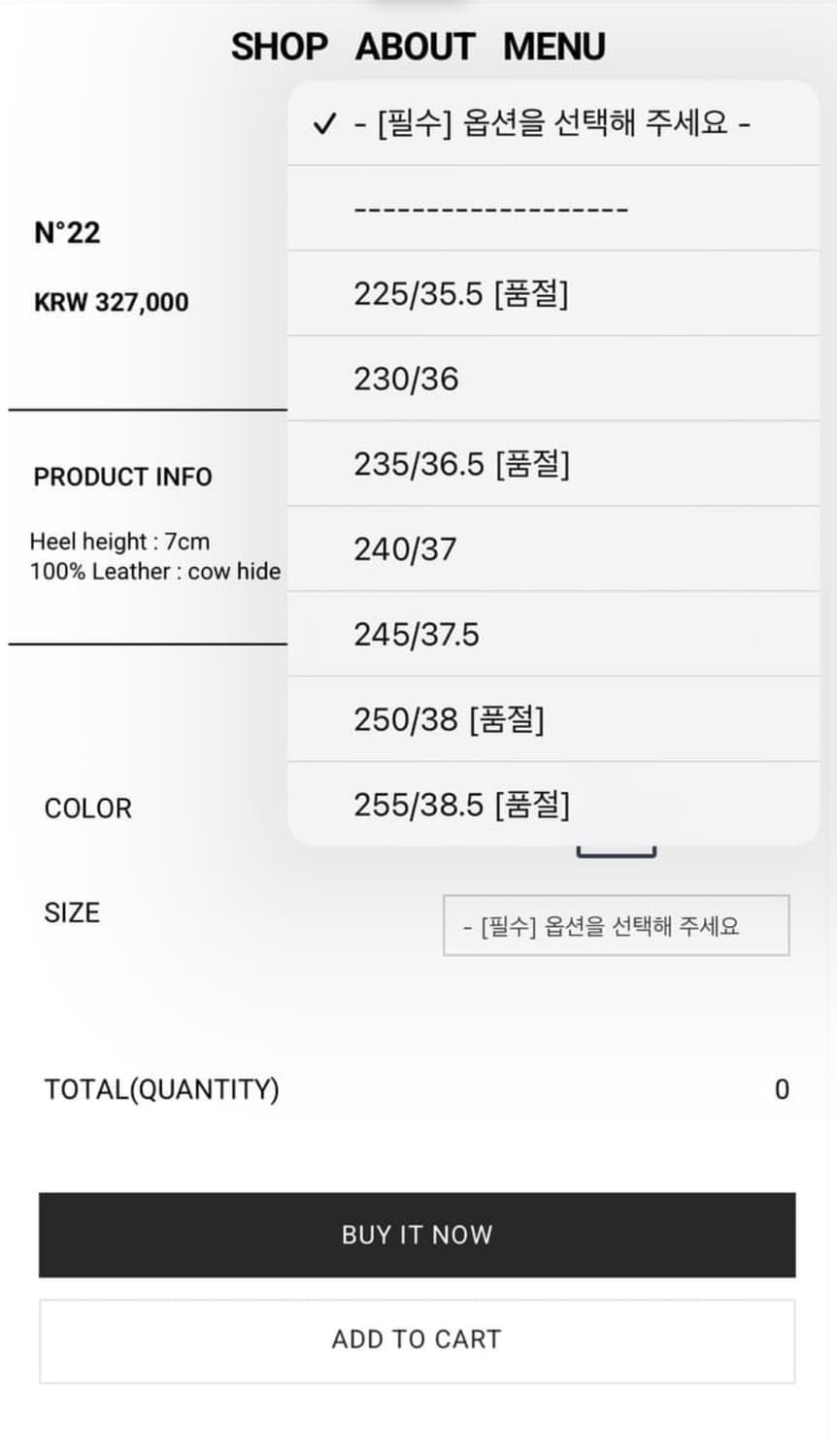This screenshot has height=1456, width=837.
Task: Click the ADD TO CART button
Action: (417, 1340)
